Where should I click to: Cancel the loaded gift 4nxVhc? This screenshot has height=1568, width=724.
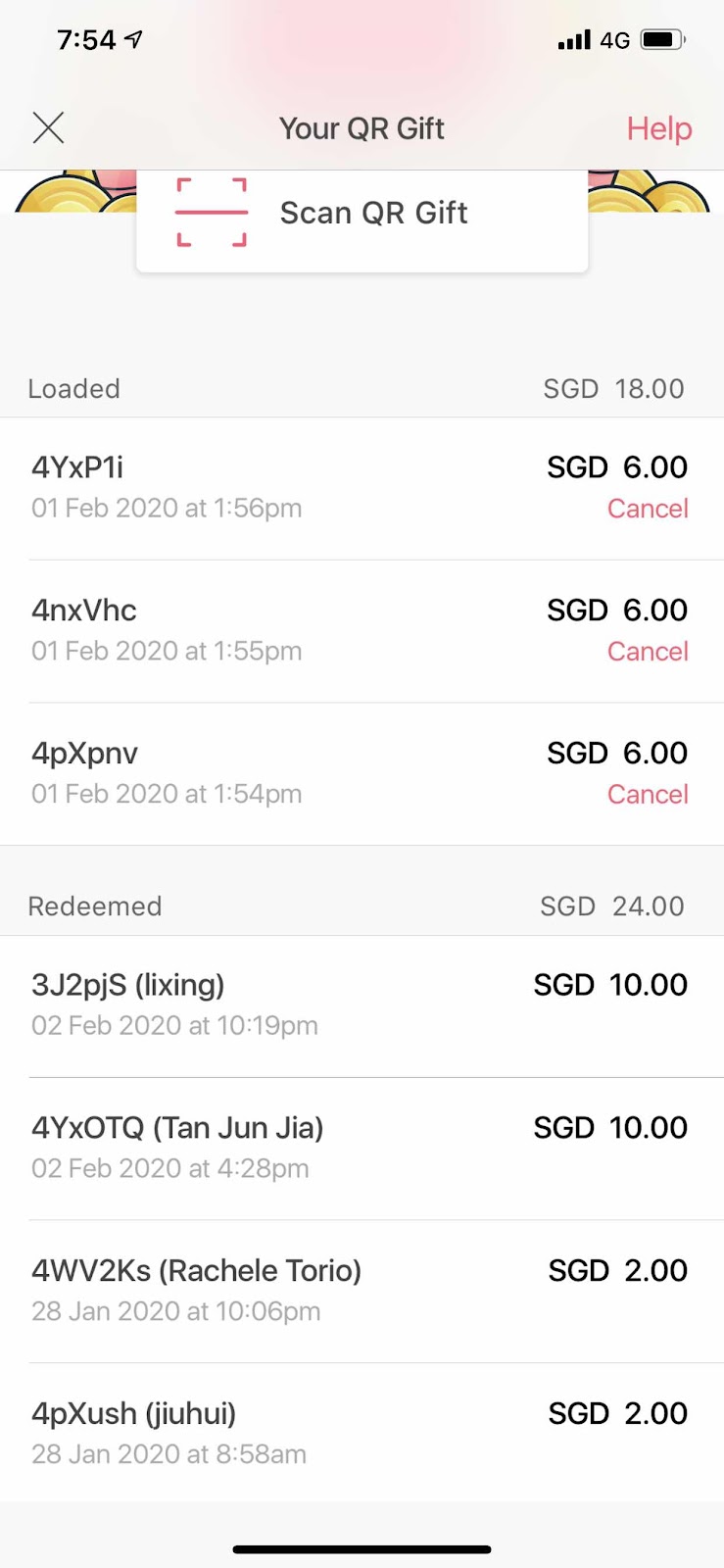pyautogui.click(x=648, y=652)
